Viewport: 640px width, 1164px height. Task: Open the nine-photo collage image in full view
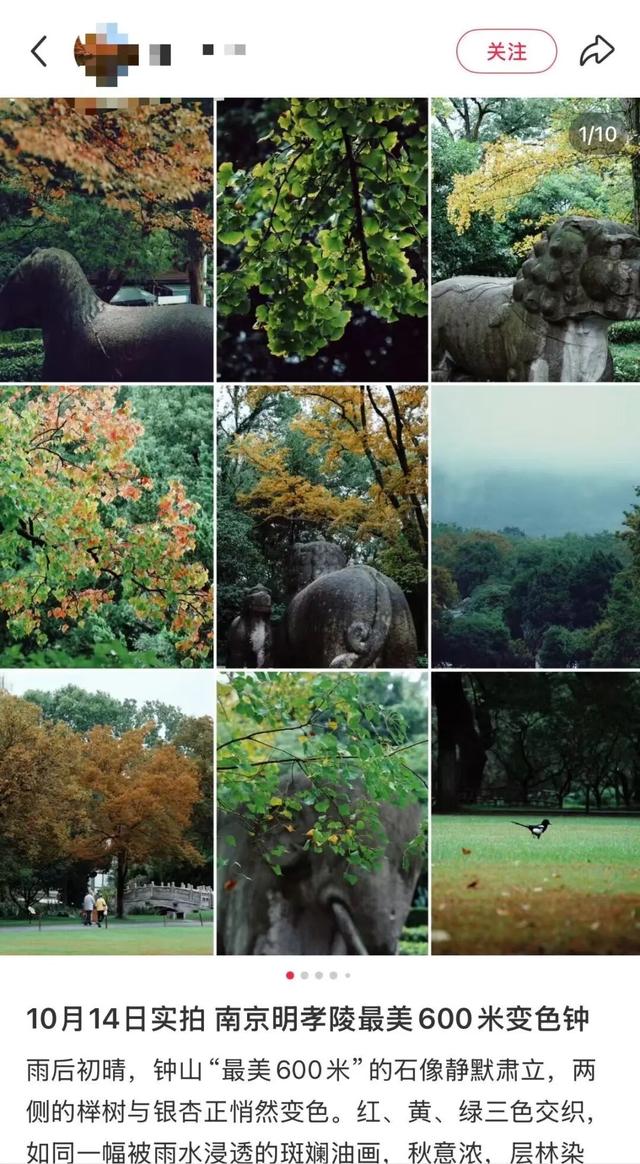320,527
